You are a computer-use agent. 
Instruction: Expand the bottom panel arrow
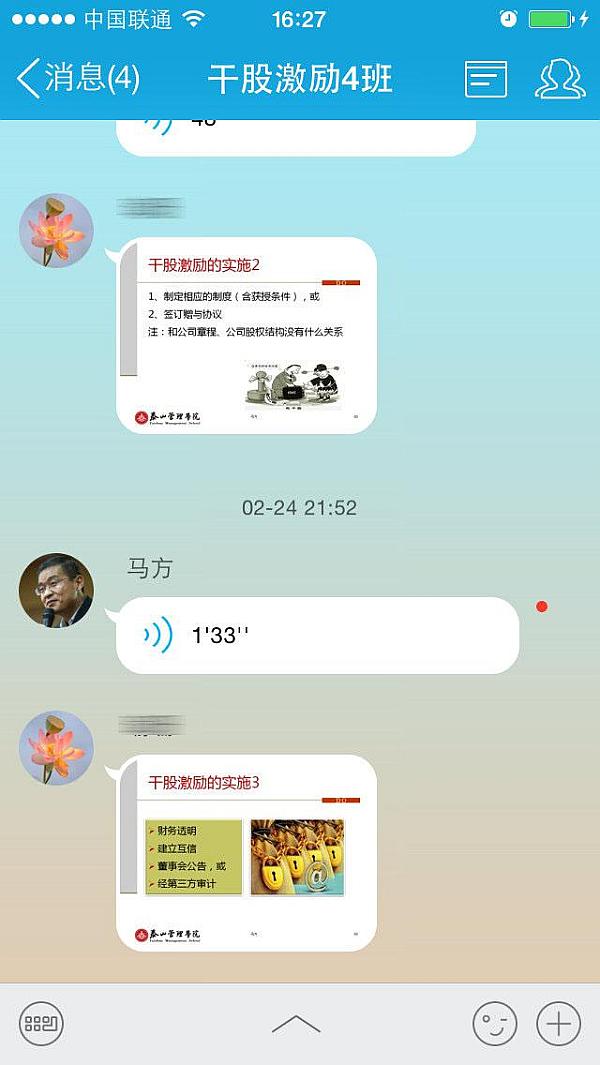pos(296,1024)
